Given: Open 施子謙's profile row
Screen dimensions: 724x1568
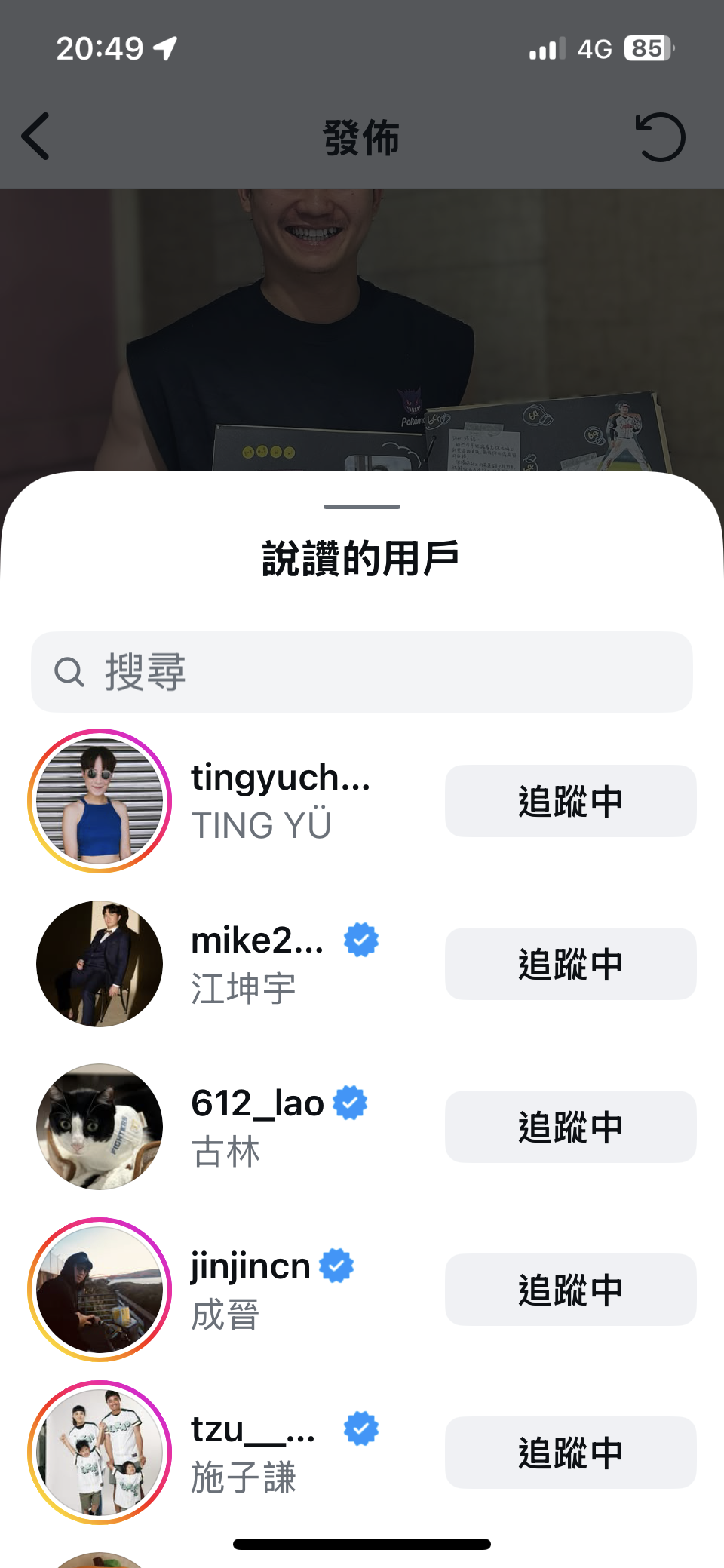Looking at the screenshot, I should click(253, 1452).
